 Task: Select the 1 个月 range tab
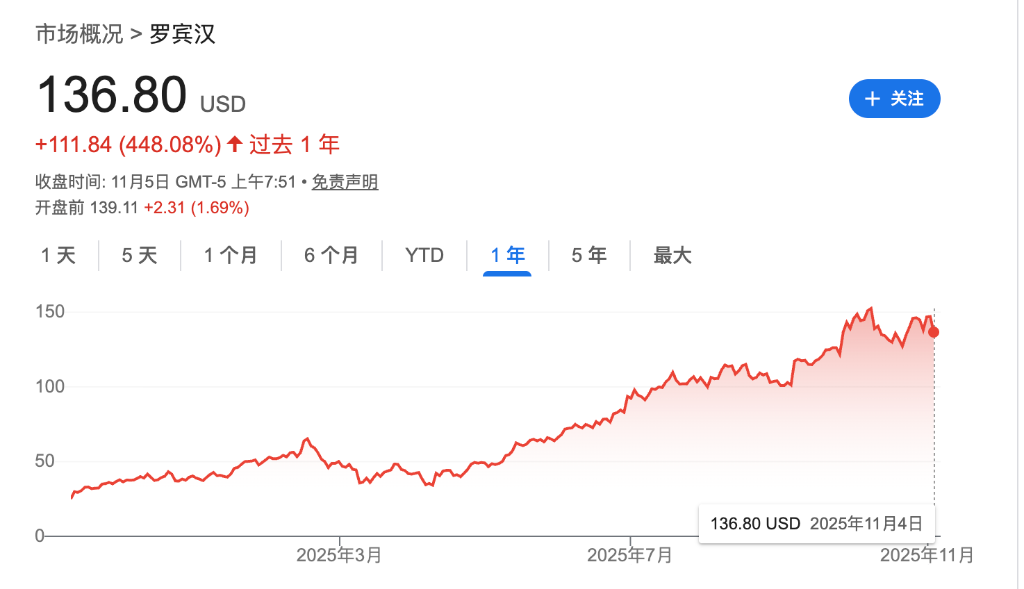(230, 255)
